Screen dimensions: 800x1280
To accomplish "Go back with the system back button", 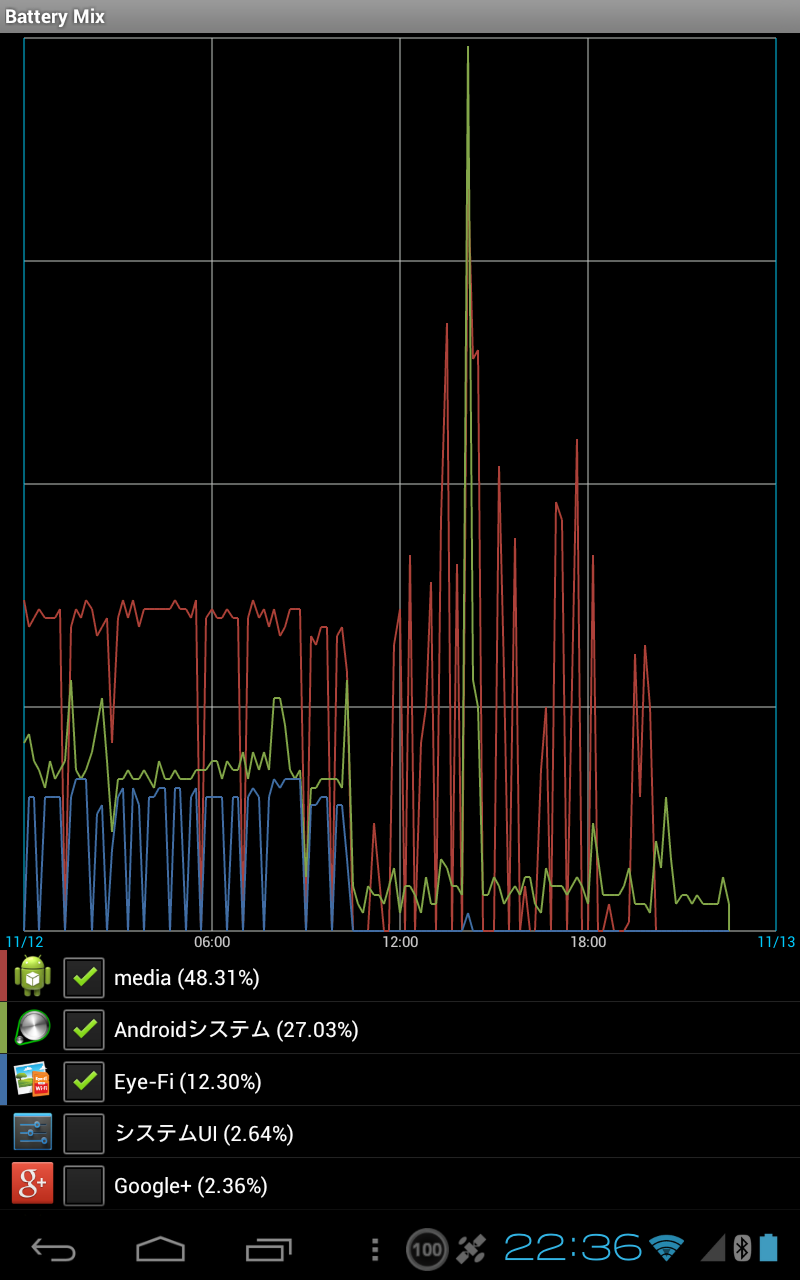I will (54, 1248).
